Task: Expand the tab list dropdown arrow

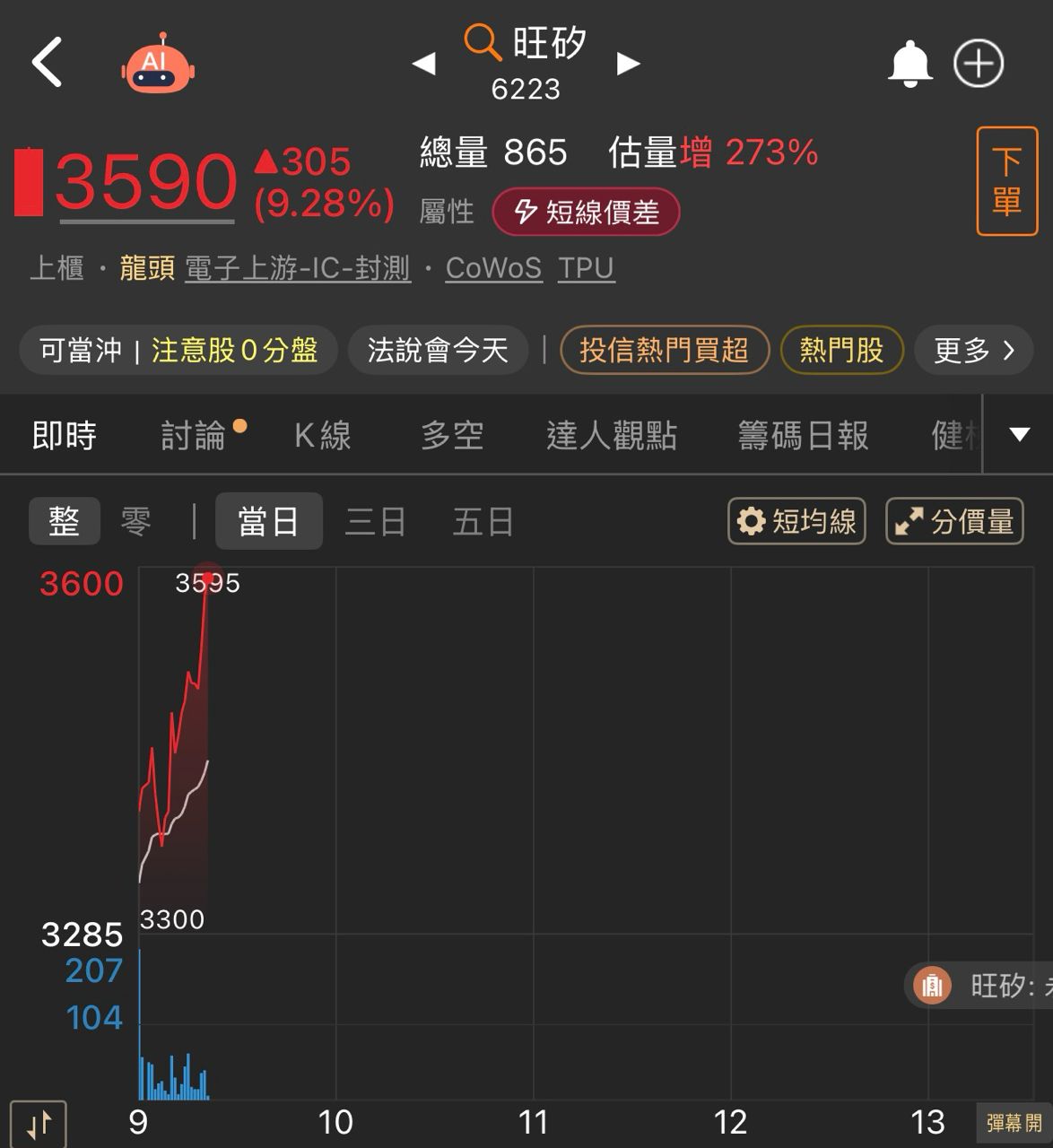Action: coord(1019,435)
